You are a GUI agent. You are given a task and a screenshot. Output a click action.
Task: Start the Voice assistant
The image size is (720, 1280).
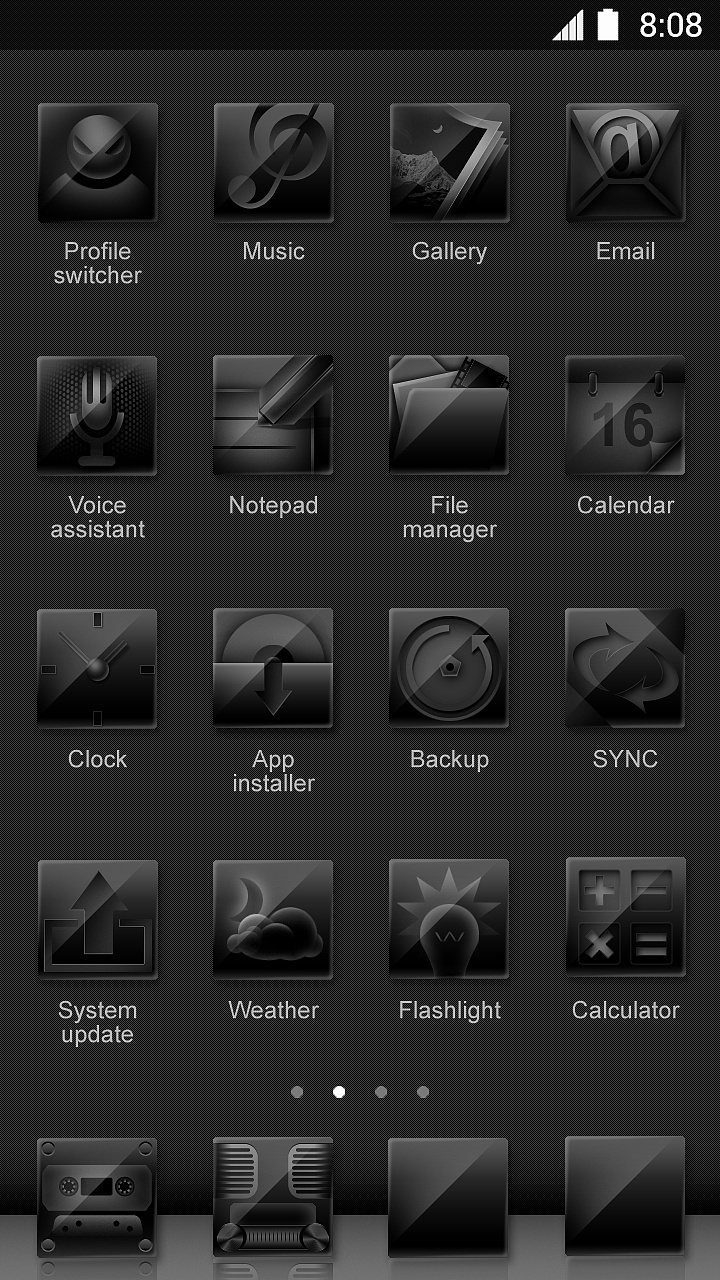pyautogui.click(x=97, y=415)
